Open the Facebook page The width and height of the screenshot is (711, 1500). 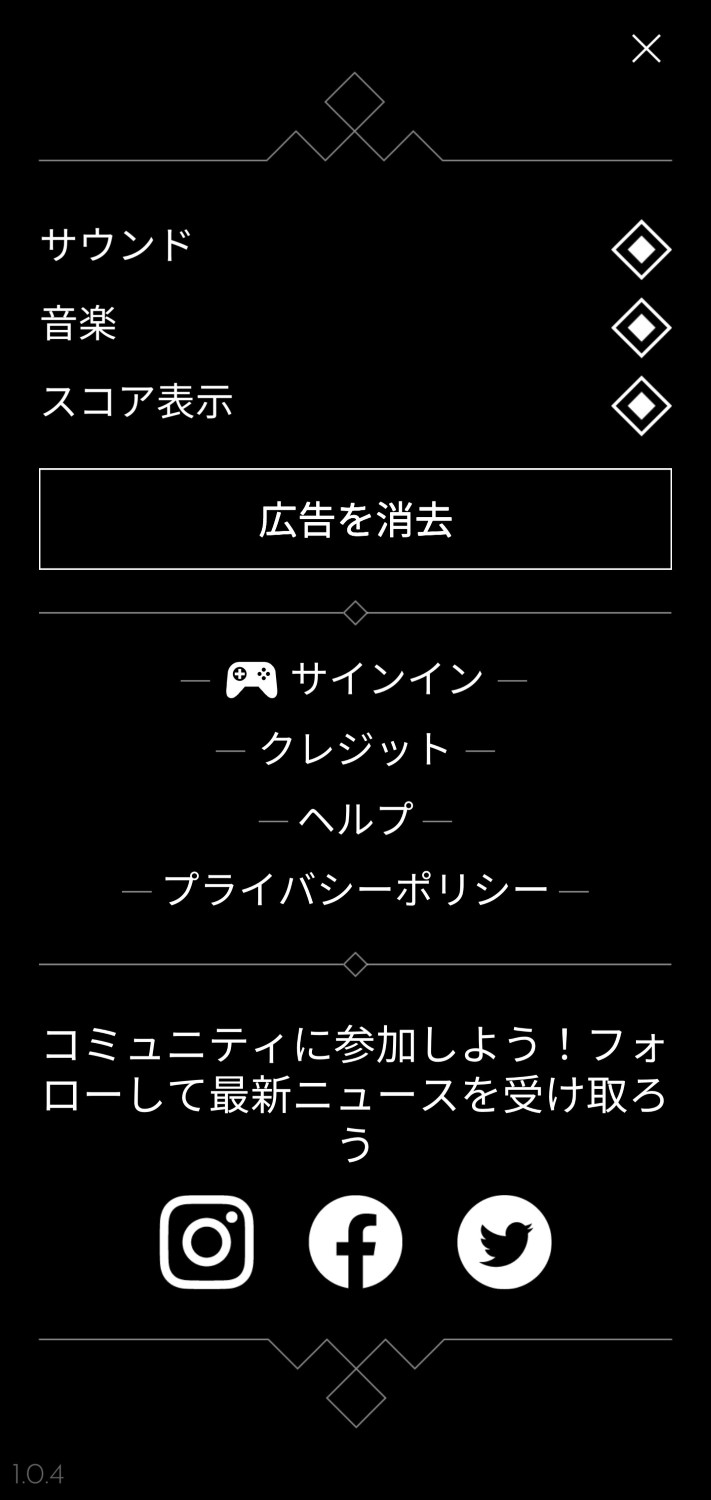click(355, 1242)
